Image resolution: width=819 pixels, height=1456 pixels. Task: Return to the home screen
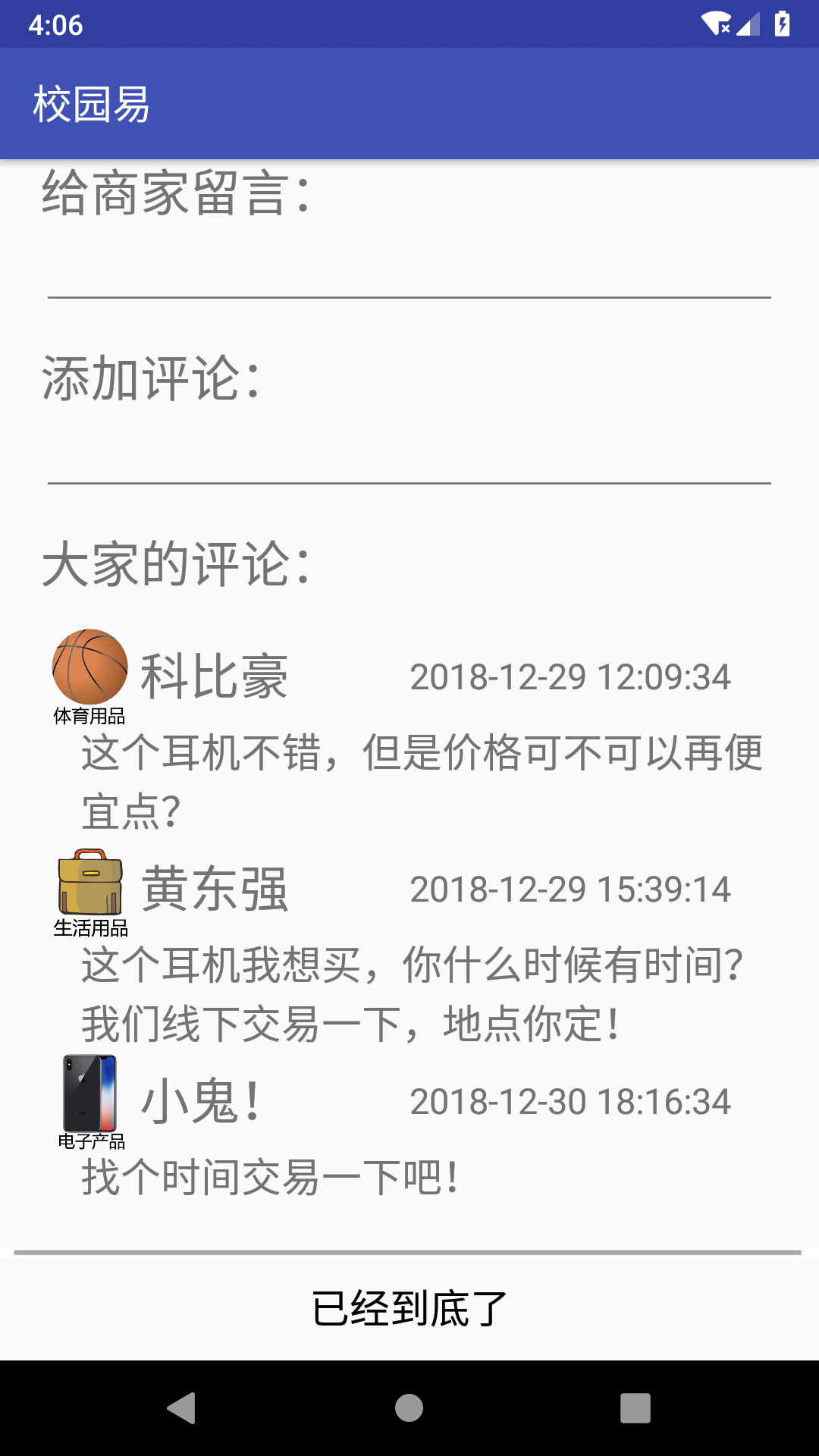409,1408
